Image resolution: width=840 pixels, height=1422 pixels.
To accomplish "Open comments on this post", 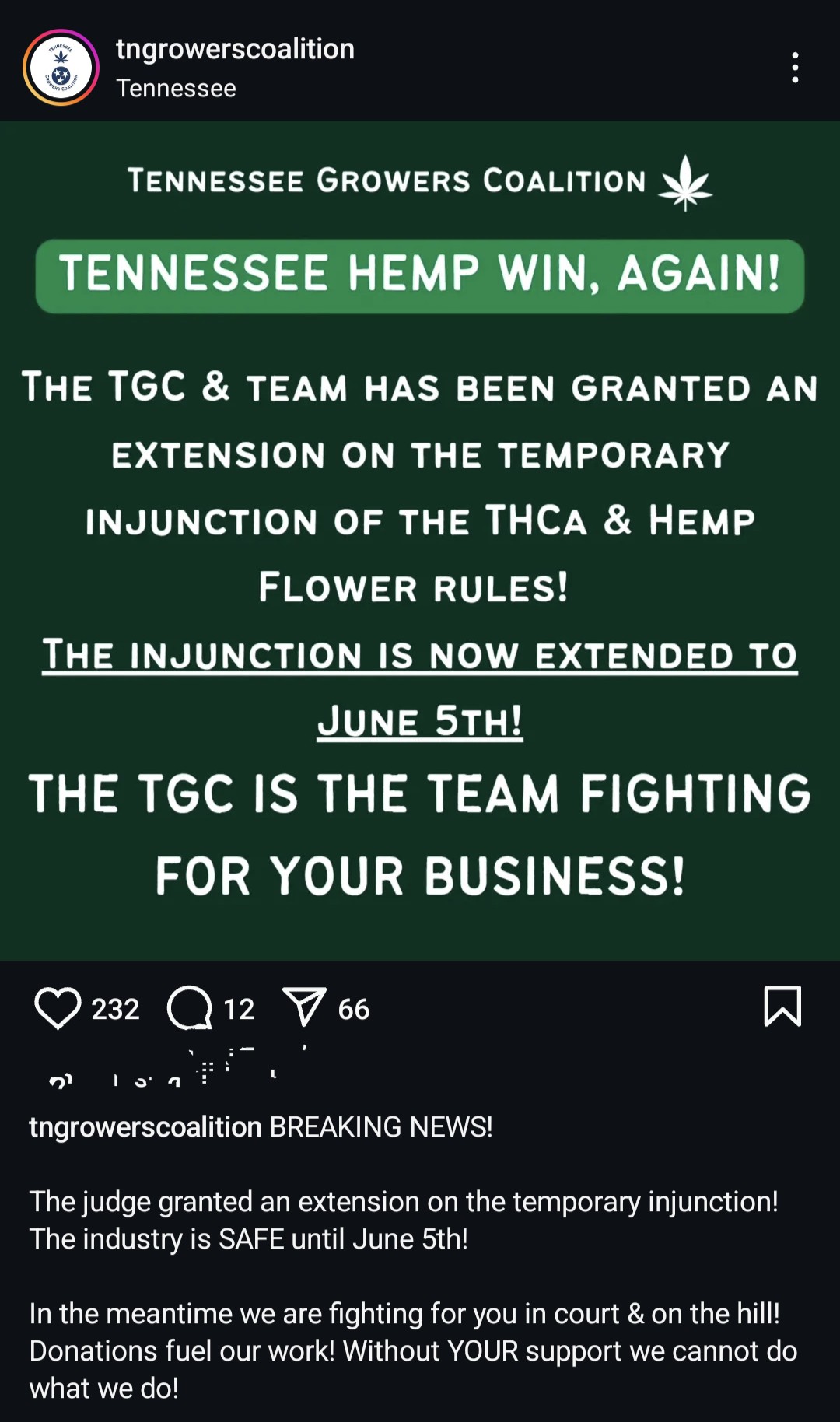I will (x=190, y=1008).
